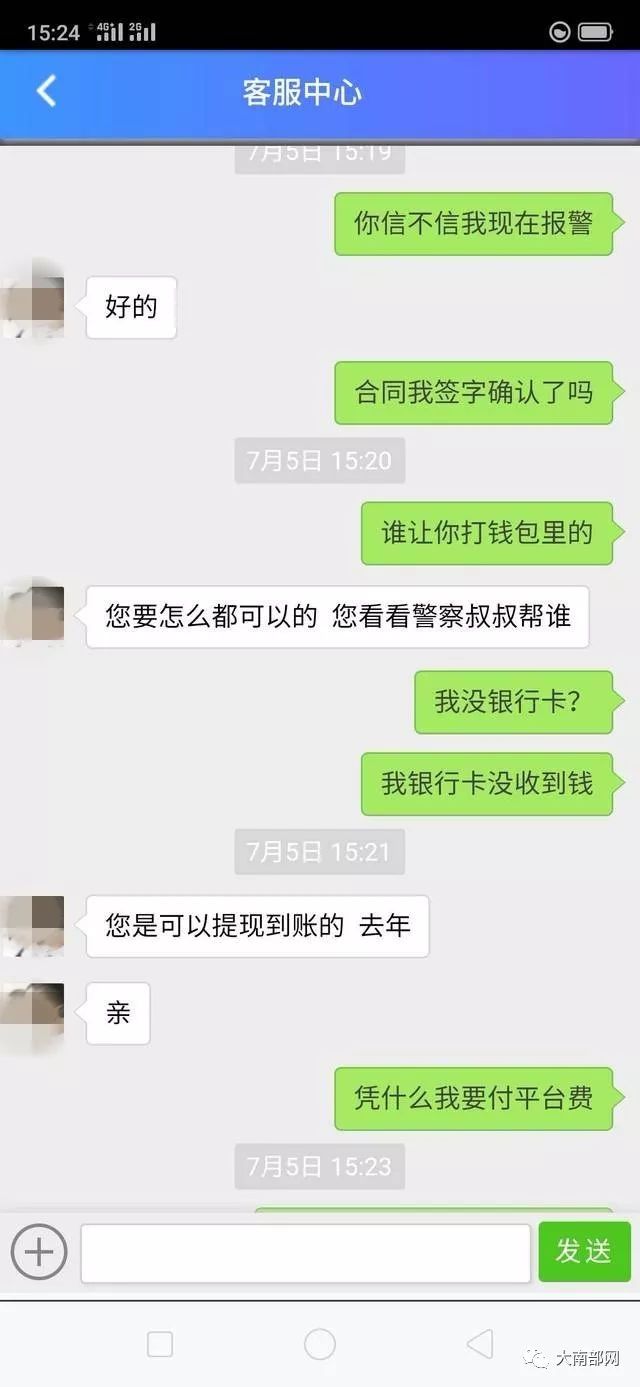This screenshot has width=640, height=1387.
Task: Open recent apps from navigation bar
Action: coord(160,1344)
